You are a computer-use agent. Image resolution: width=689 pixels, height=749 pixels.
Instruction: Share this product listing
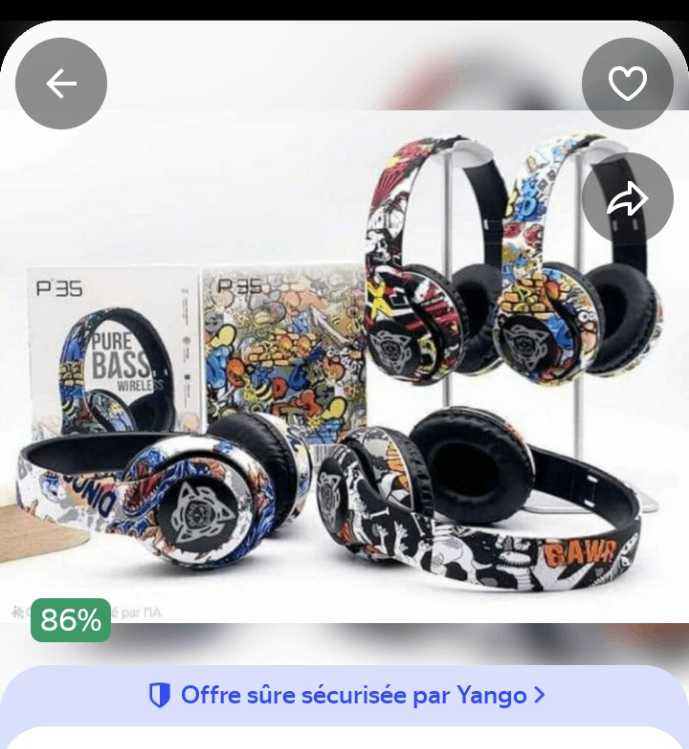tap(627, 199)
